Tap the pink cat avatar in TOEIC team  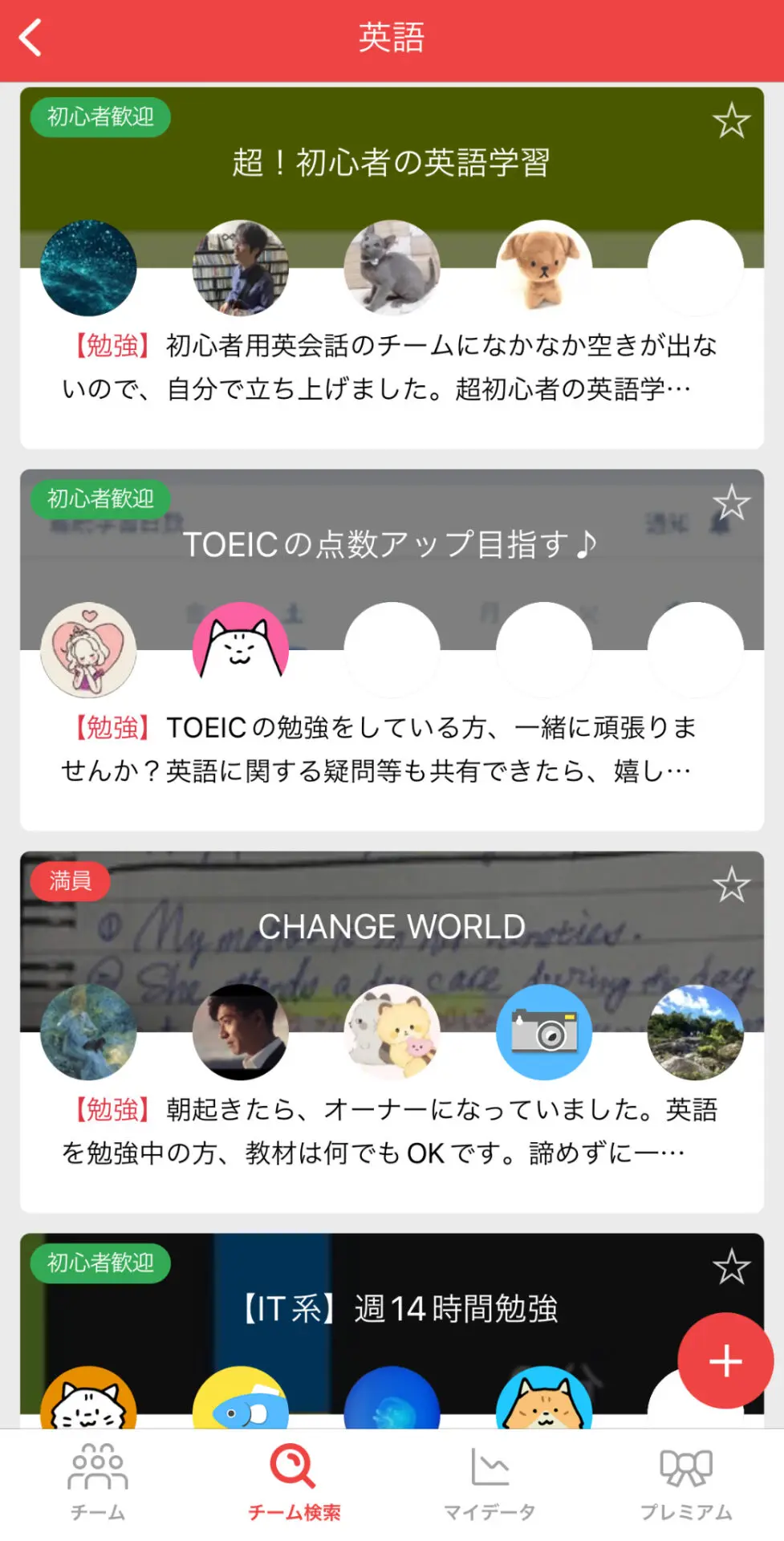240,649
